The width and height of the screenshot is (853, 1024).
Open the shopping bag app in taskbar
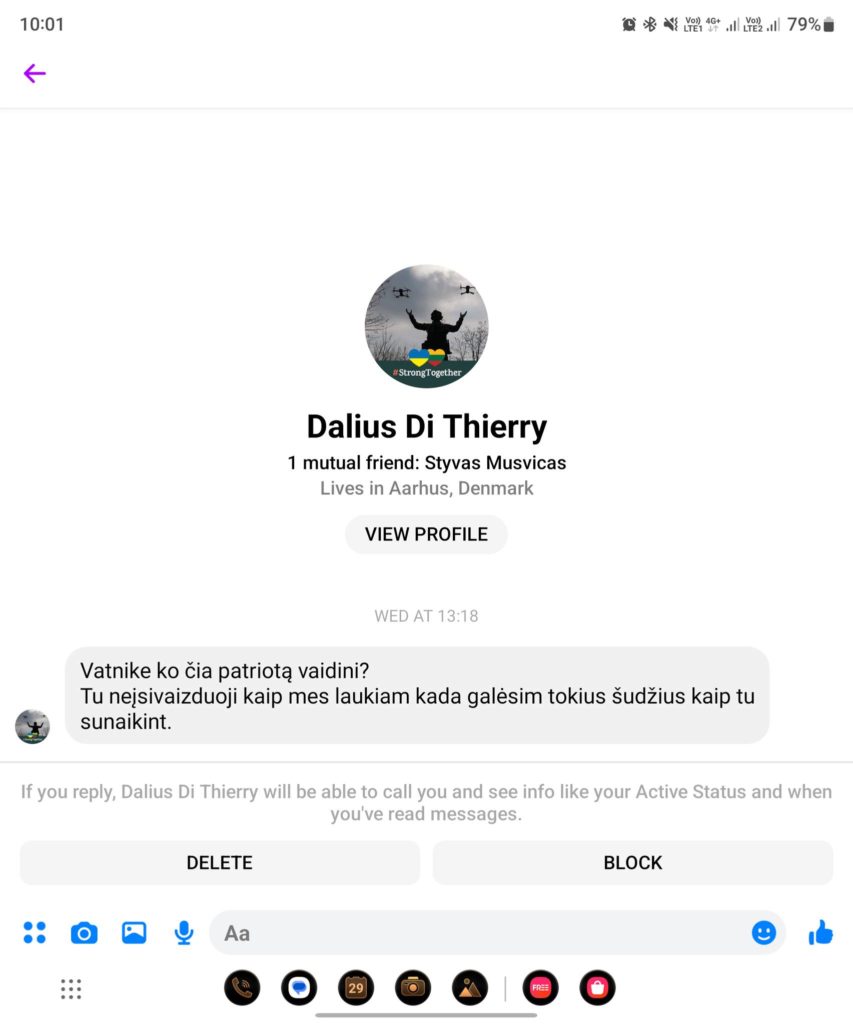click(x=598, y=988)
